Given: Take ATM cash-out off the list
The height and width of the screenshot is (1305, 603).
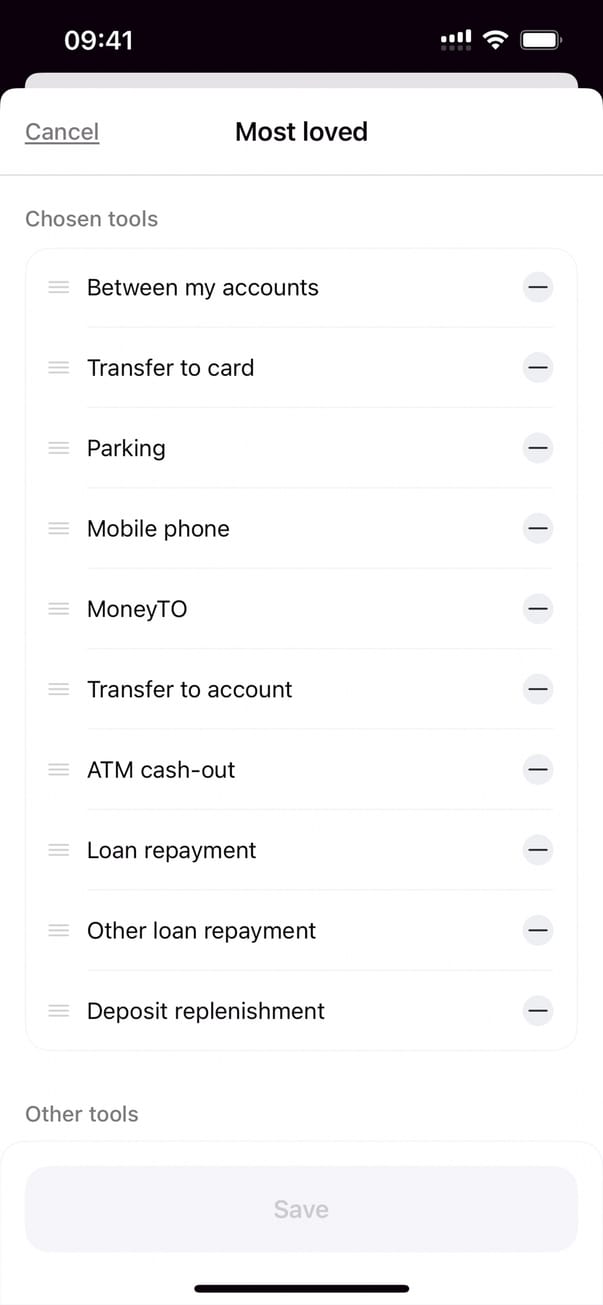Looking at the screenshot, I should [538, 770].
